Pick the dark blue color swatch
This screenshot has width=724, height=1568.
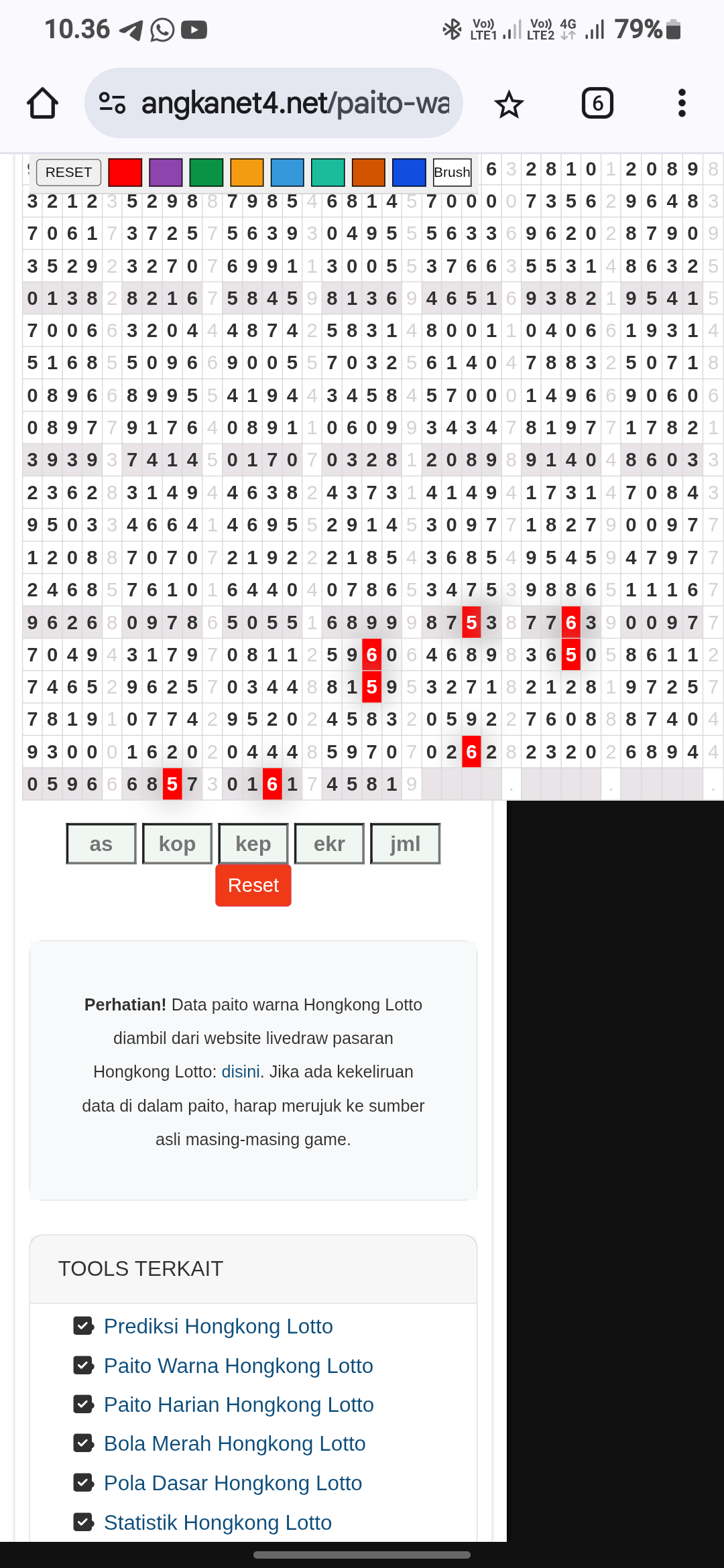(409, 172)
